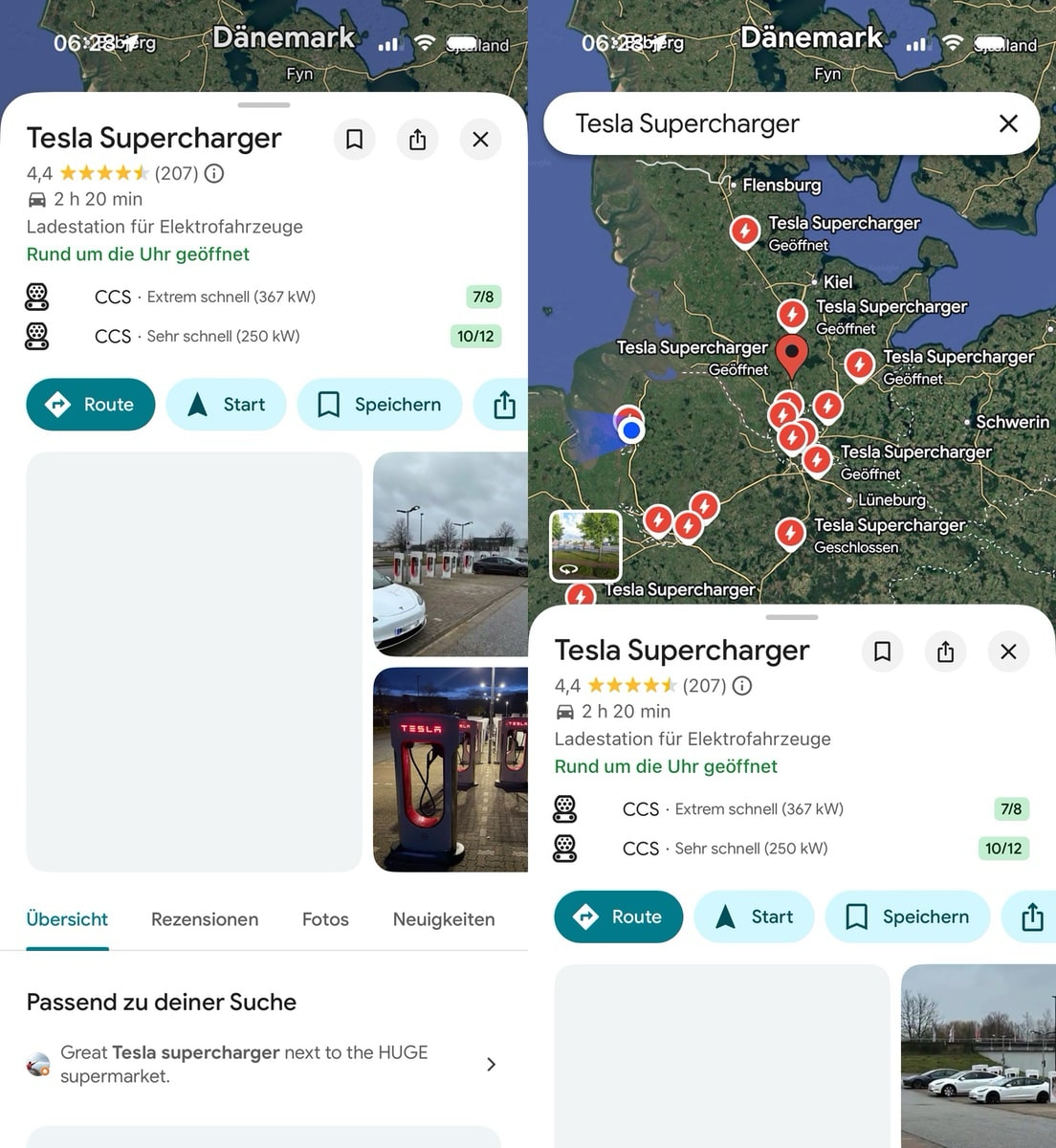View photo of white Tesla at chargers
Screen dimensions: 1056x1148
click(x=450, y=553)
